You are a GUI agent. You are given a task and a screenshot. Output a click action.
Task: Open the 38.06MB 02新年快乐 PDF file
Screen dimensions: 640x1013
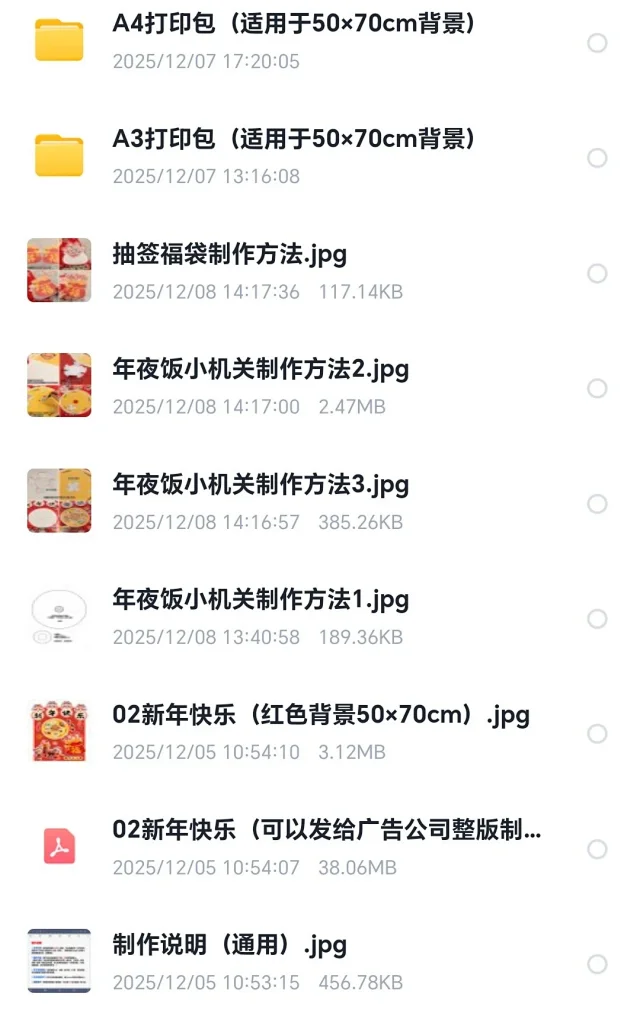(327, 830)
